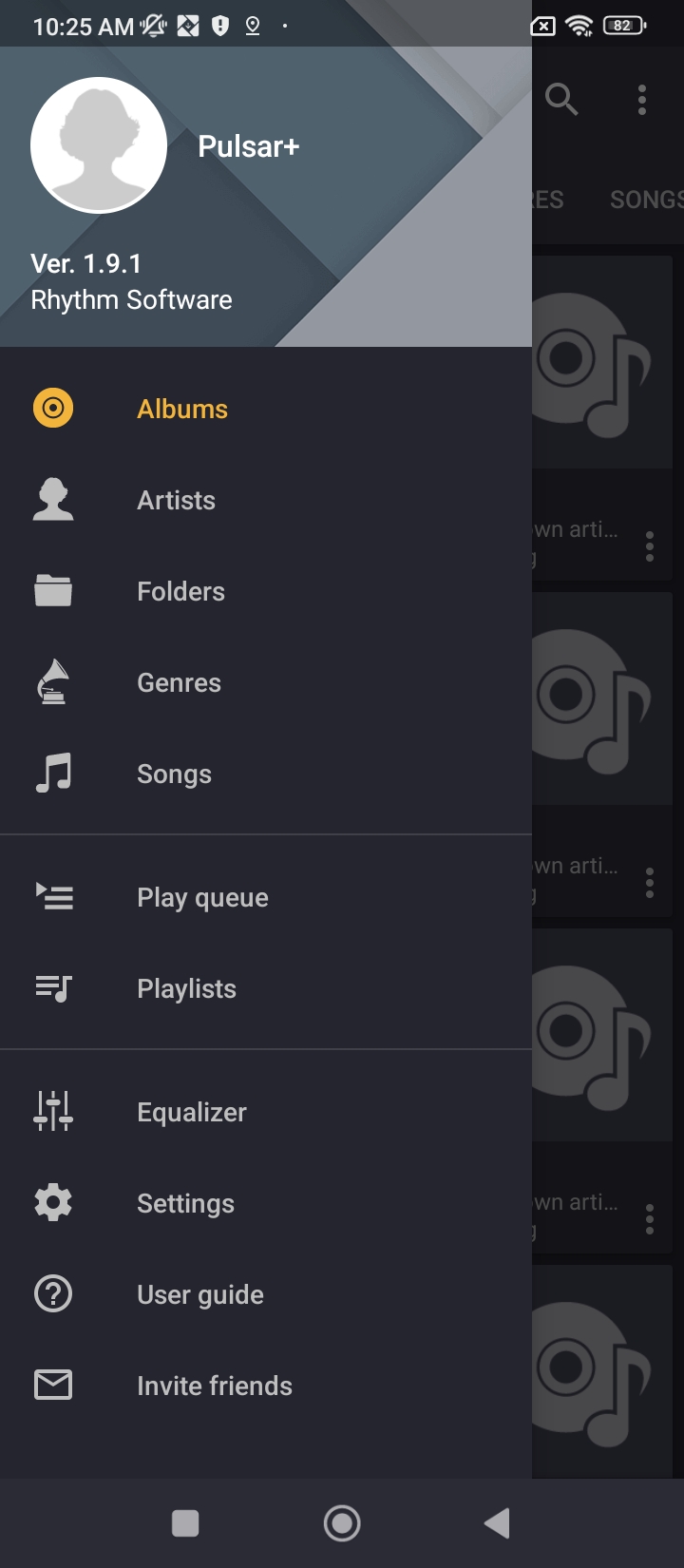
Task: Go to Artists in the drawer
Action: (176, 500)
